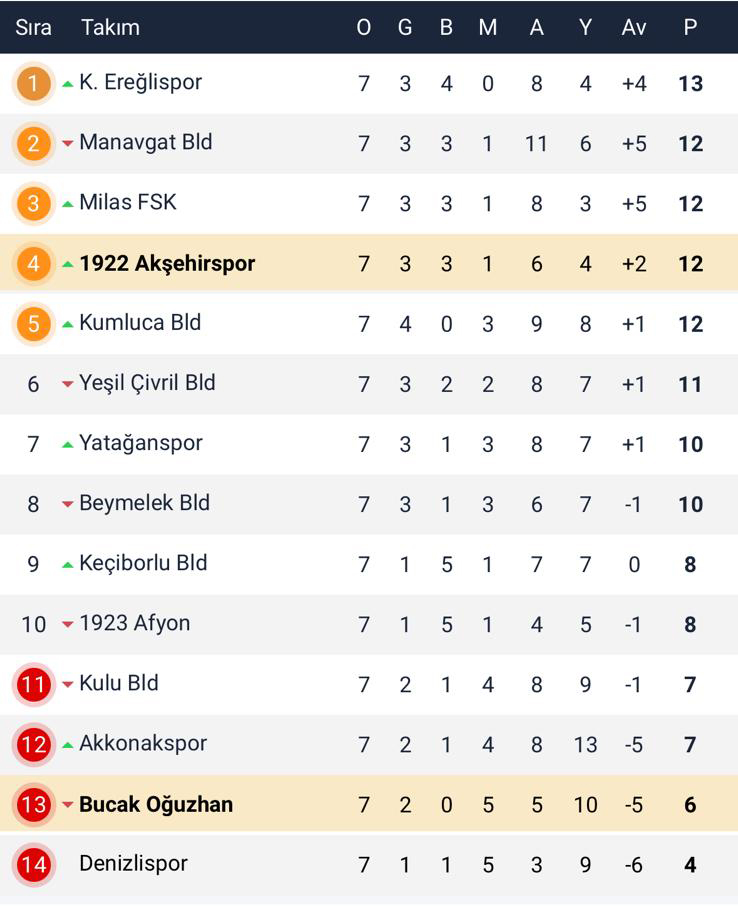Open Yeşil Çivril Bld team page
The height and width of the screenshot is (908, 738).
pos(147,383)
